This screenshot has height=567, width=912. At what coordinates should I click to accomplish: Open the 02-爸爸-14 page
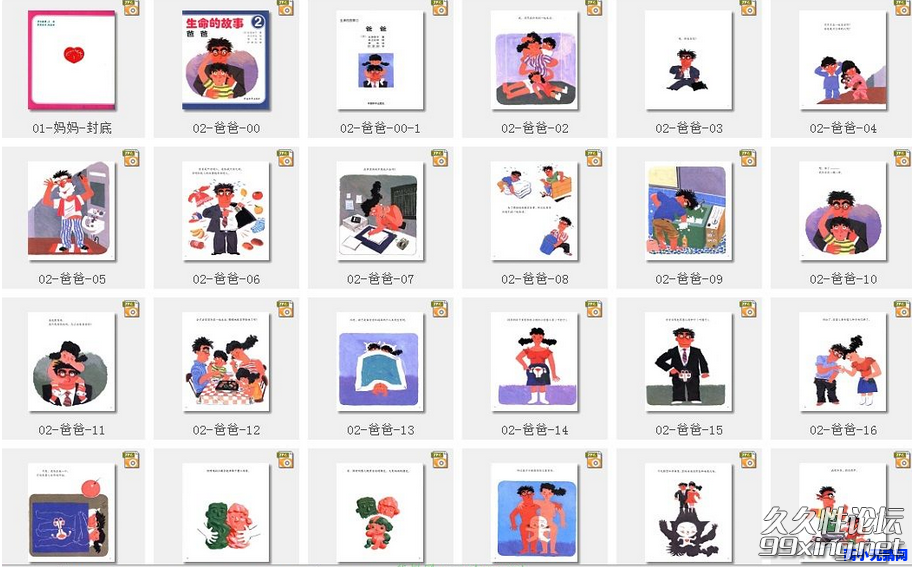click(534, 362)
